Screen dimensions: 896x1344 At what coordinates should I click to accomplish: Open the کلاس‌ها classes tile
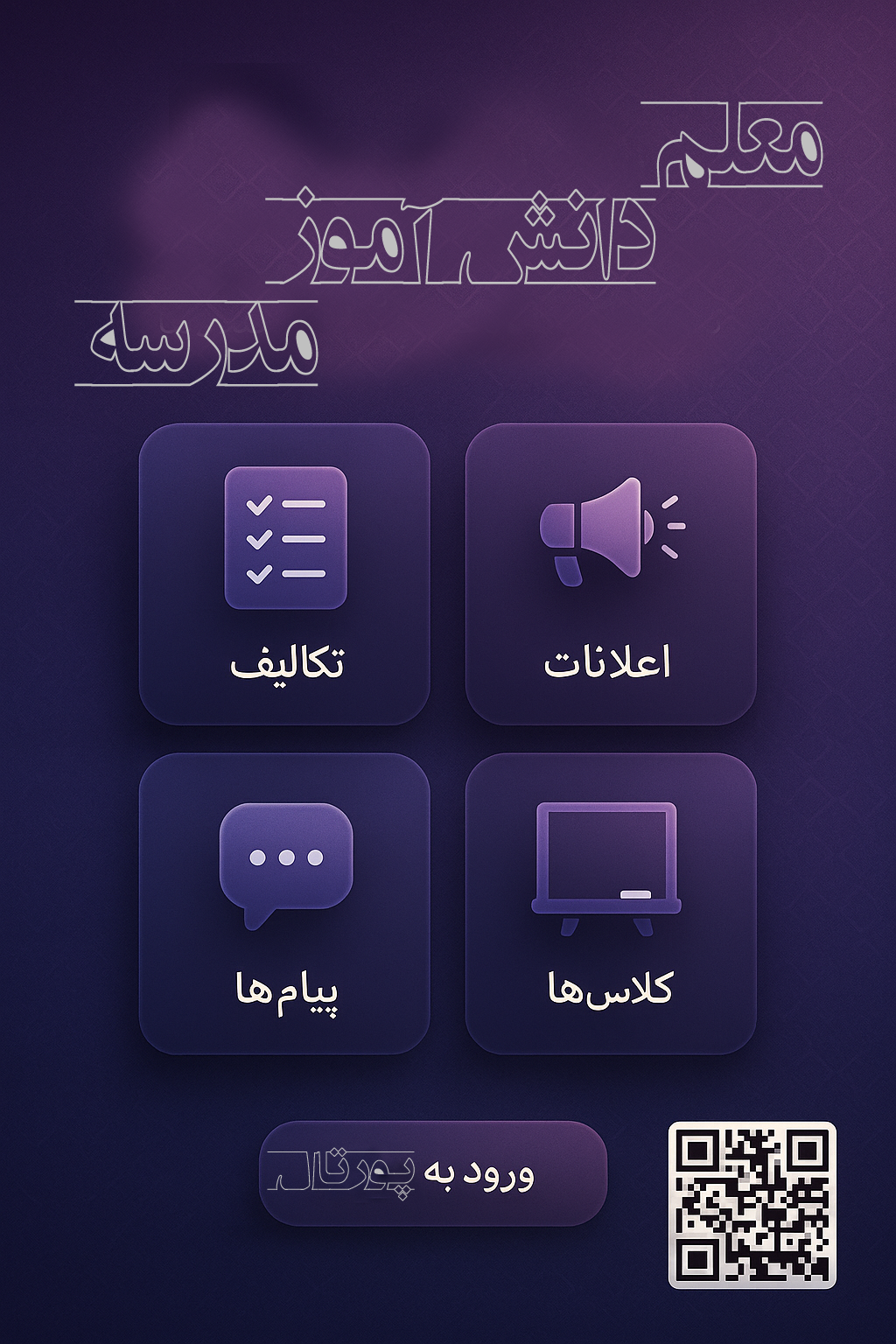pos(610,903)
